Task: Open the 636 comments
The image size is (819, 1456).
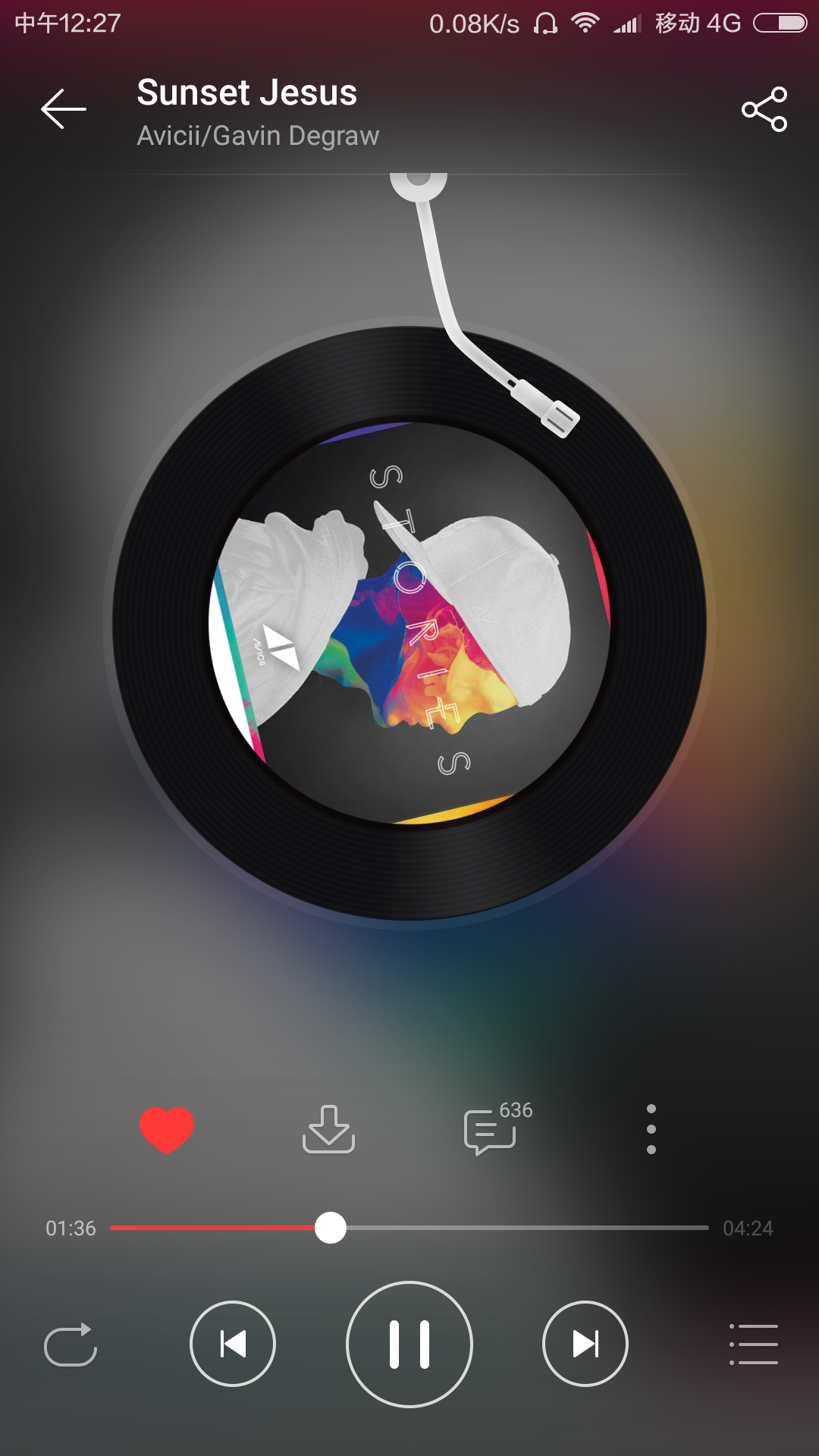Action: [491, 1129]
